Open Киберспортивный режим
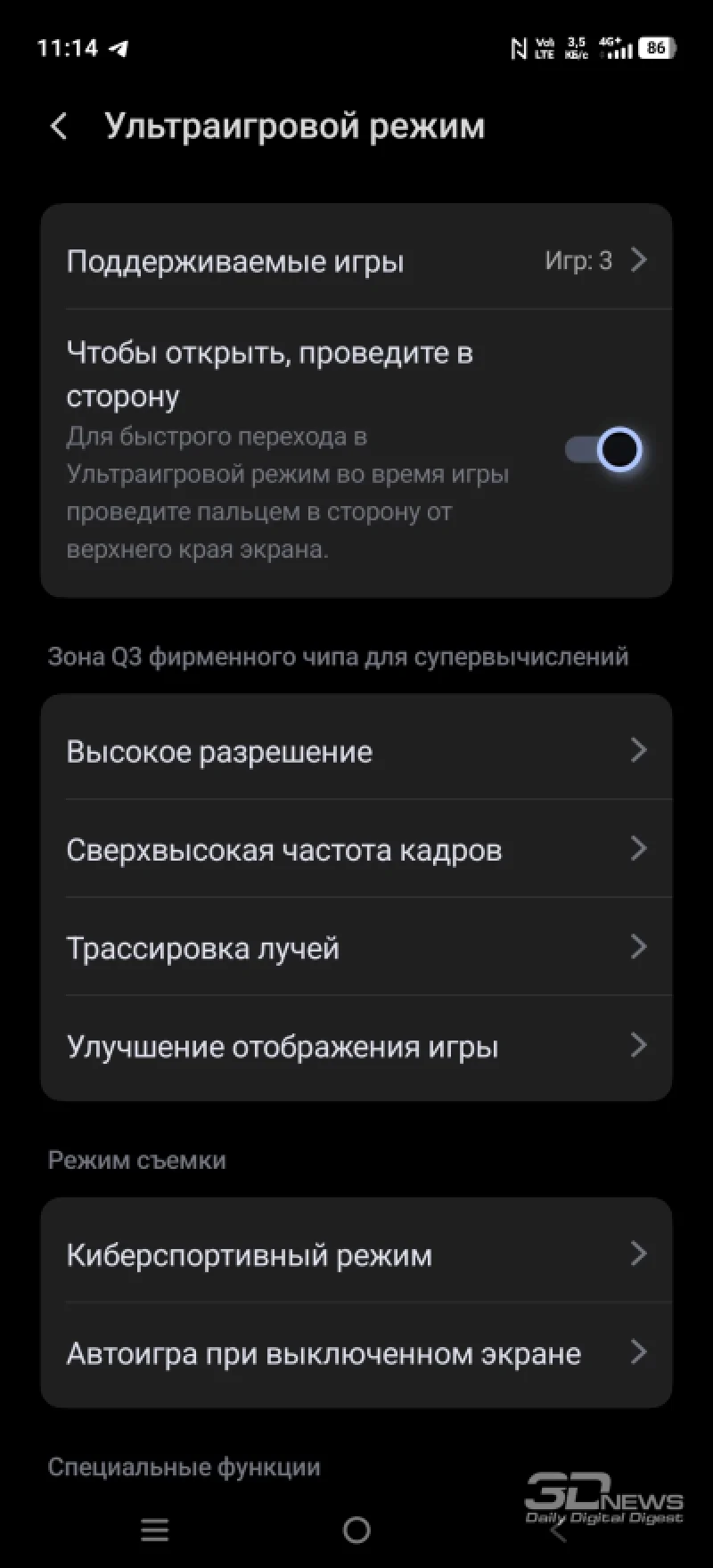This screenshot has height=1568, width=713. click(356, 1254)
